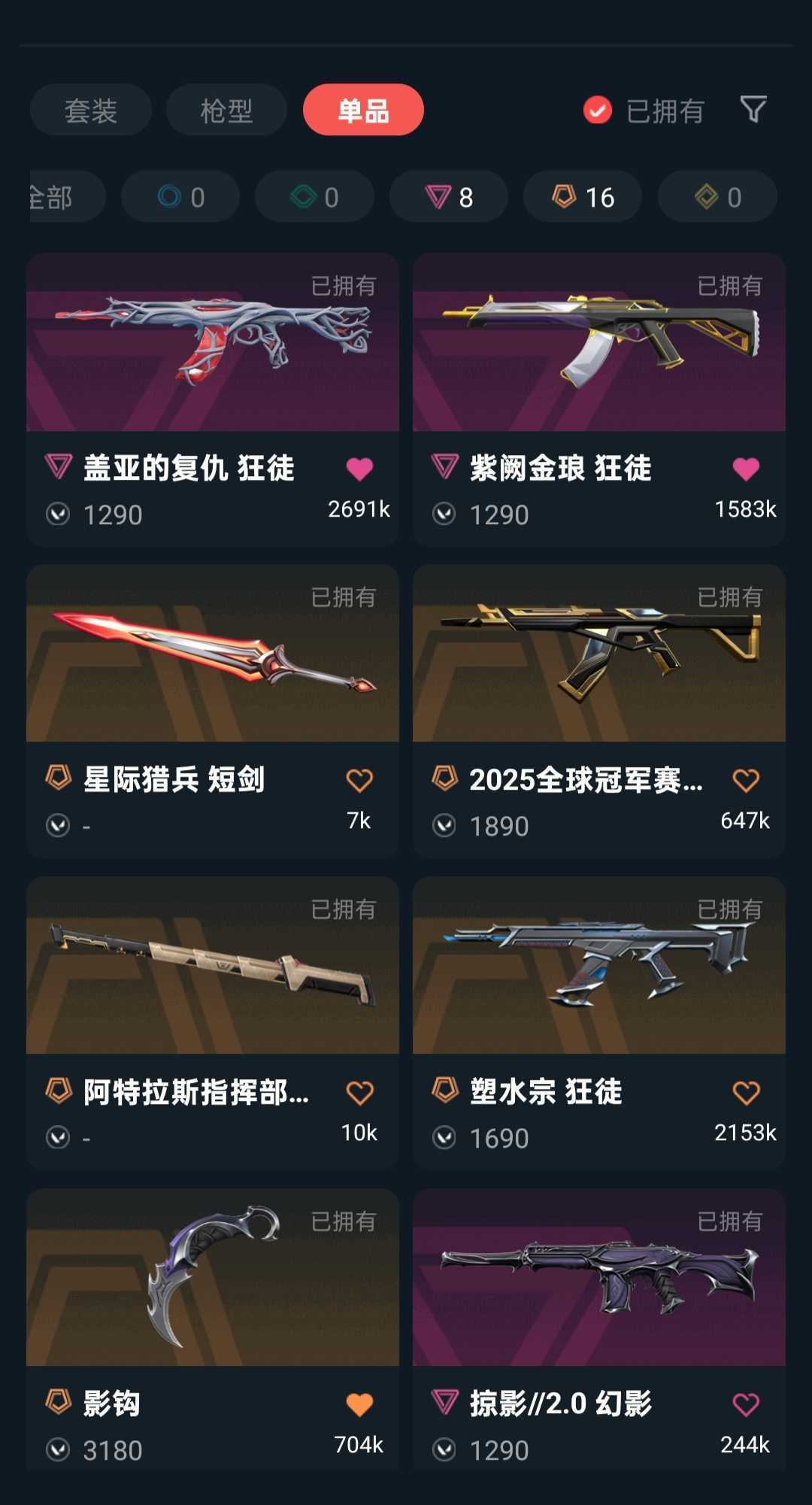The height and width of the screenshot is (1505, 812).
Task: Select the green tier chip showing 0
Action: (x=314, y=197)
